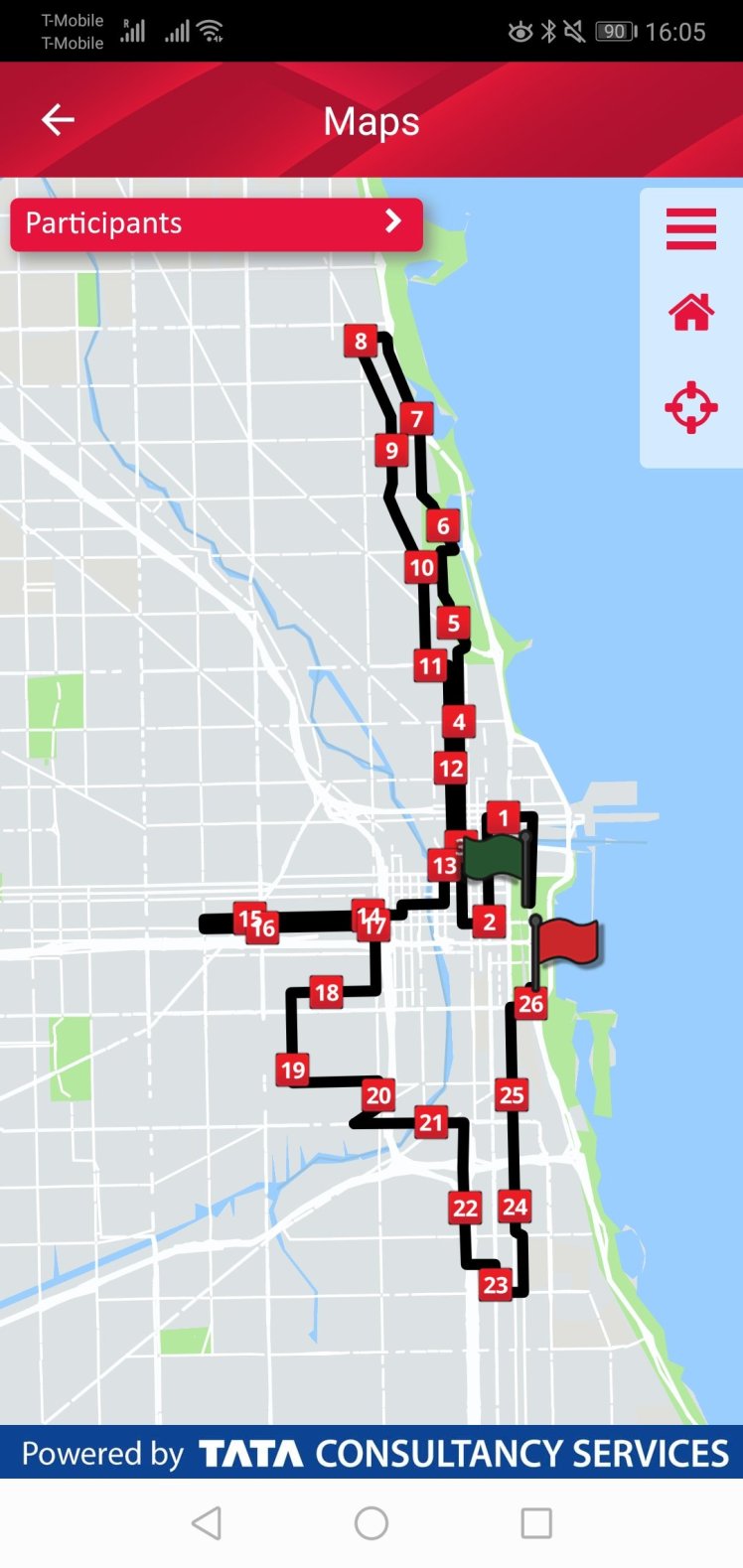The image size is (743, 1568).
Task: Select mile marker 19 on the course
Action: coord(292,1069)
